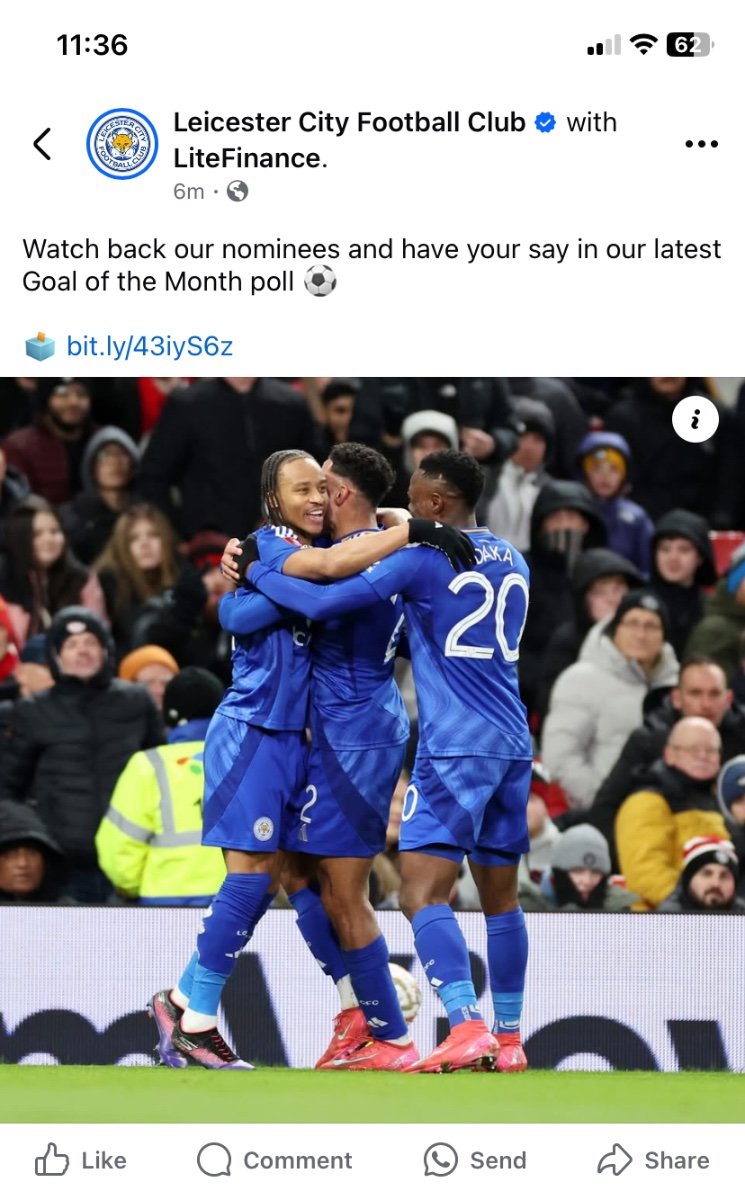
Task: Share this post
Action: coord(653,1160)
